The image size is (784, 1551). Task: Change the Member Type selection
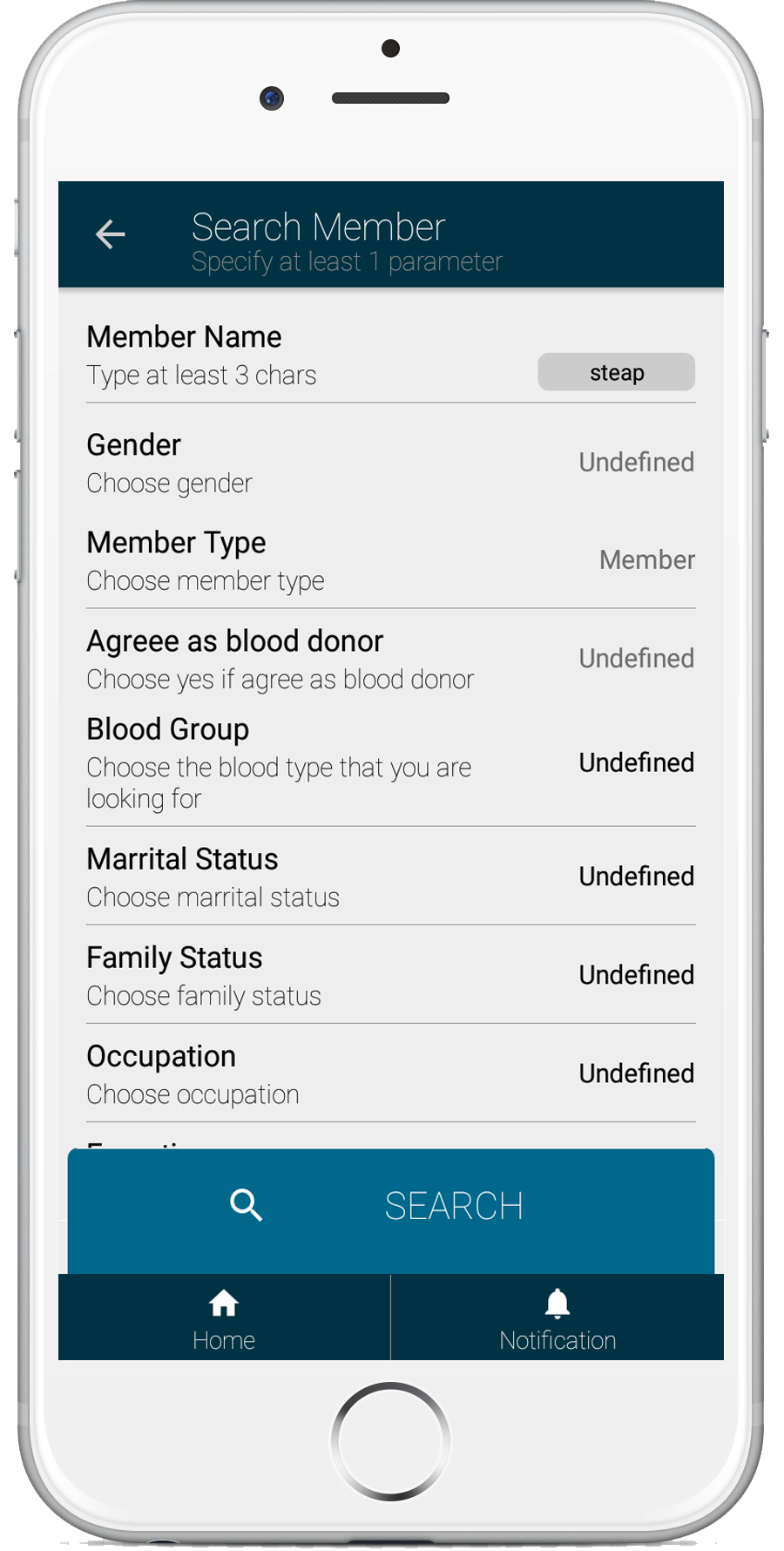coord(646,560)
